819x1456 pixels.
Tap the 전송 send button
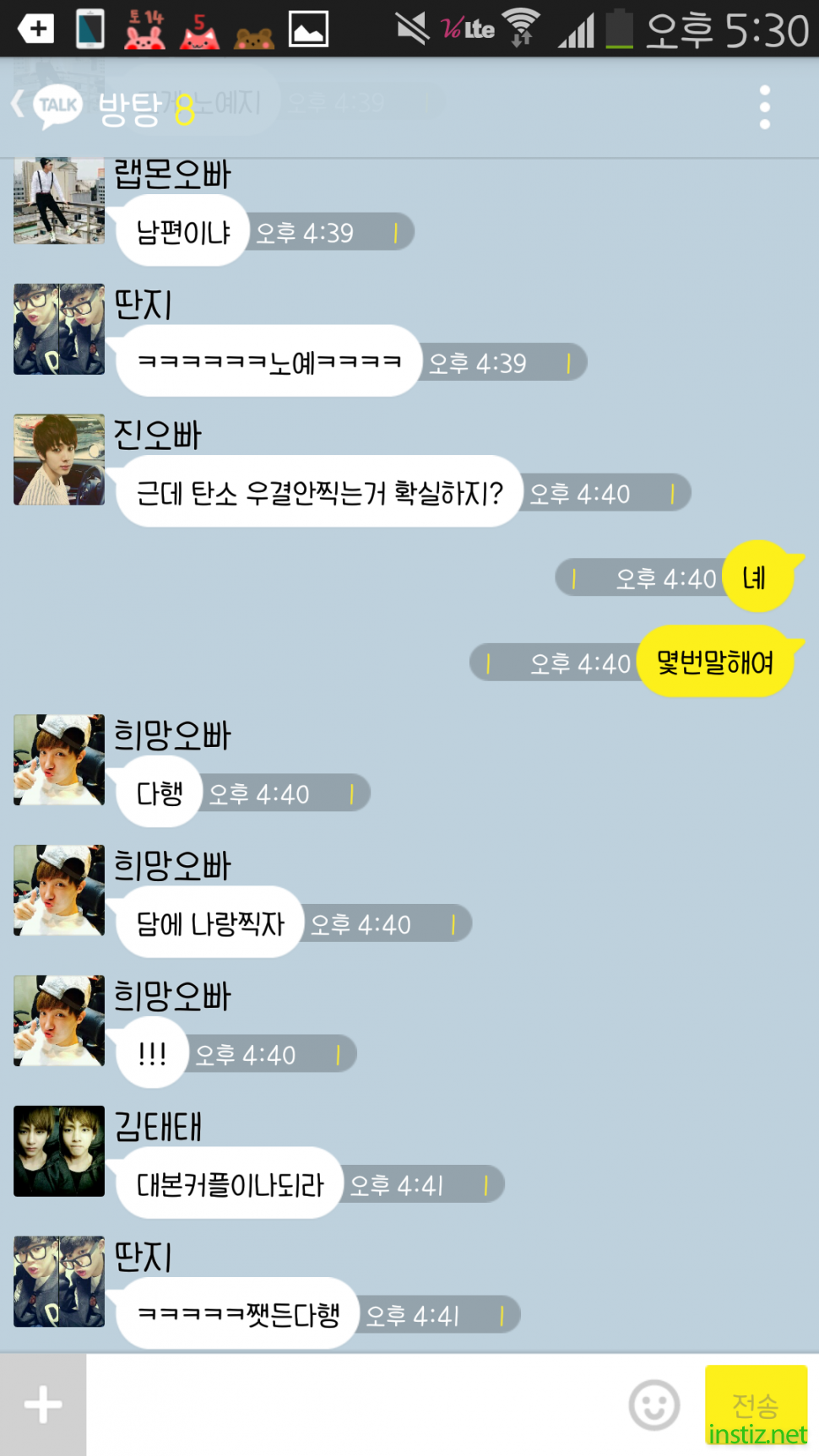point(756,1405)
